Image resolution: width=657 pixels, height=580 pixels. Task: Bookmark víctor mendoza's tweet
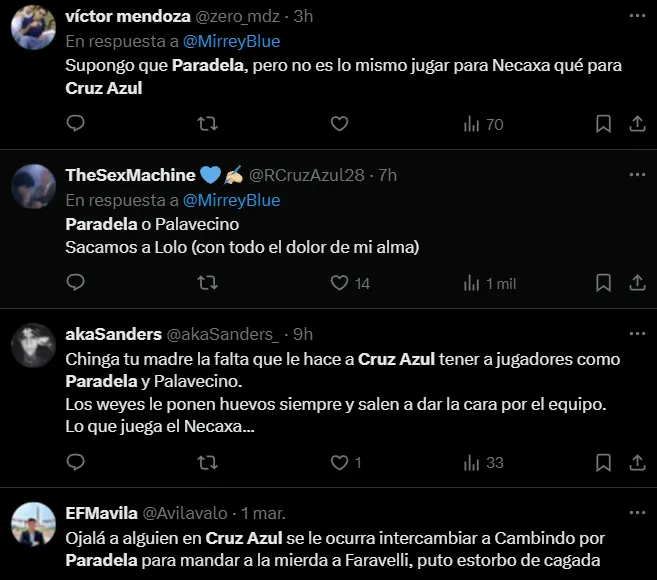(604, 124)
